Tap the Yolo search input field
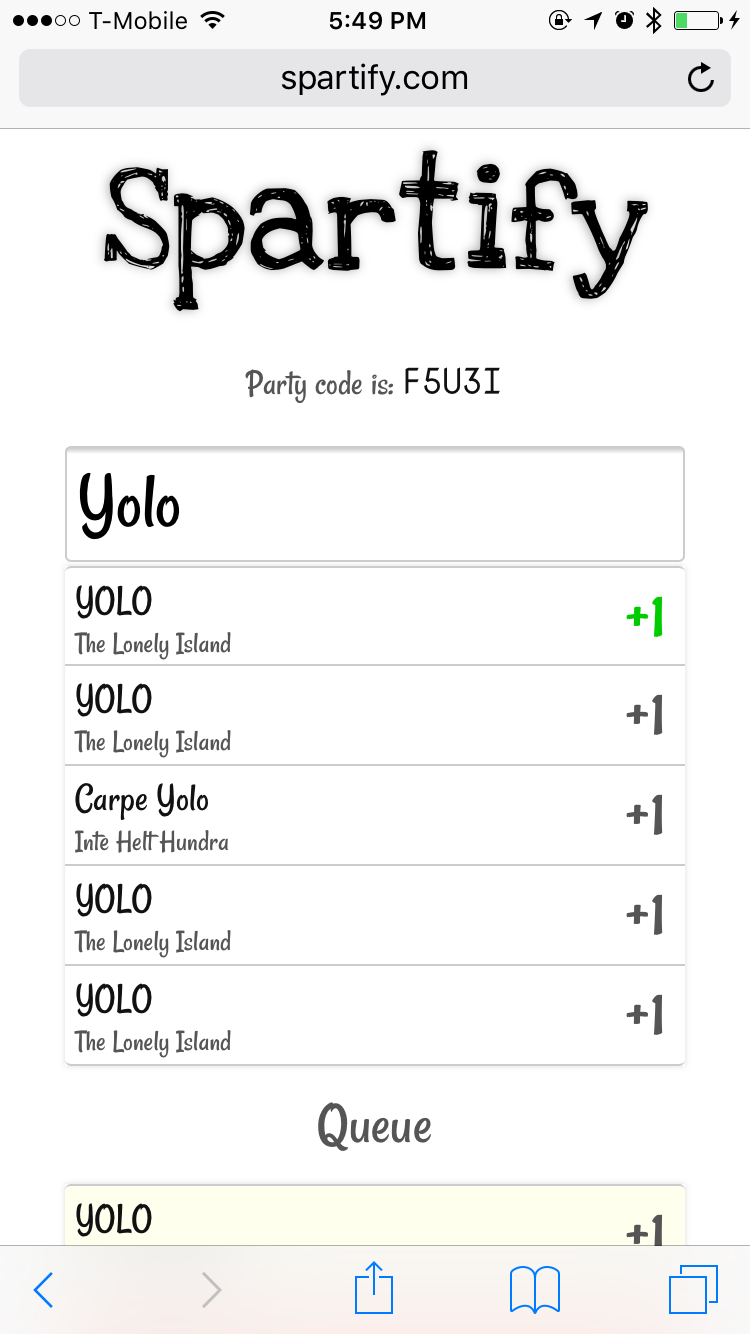This screenshot has width=750, height=1334. click(x=374, y=504)
